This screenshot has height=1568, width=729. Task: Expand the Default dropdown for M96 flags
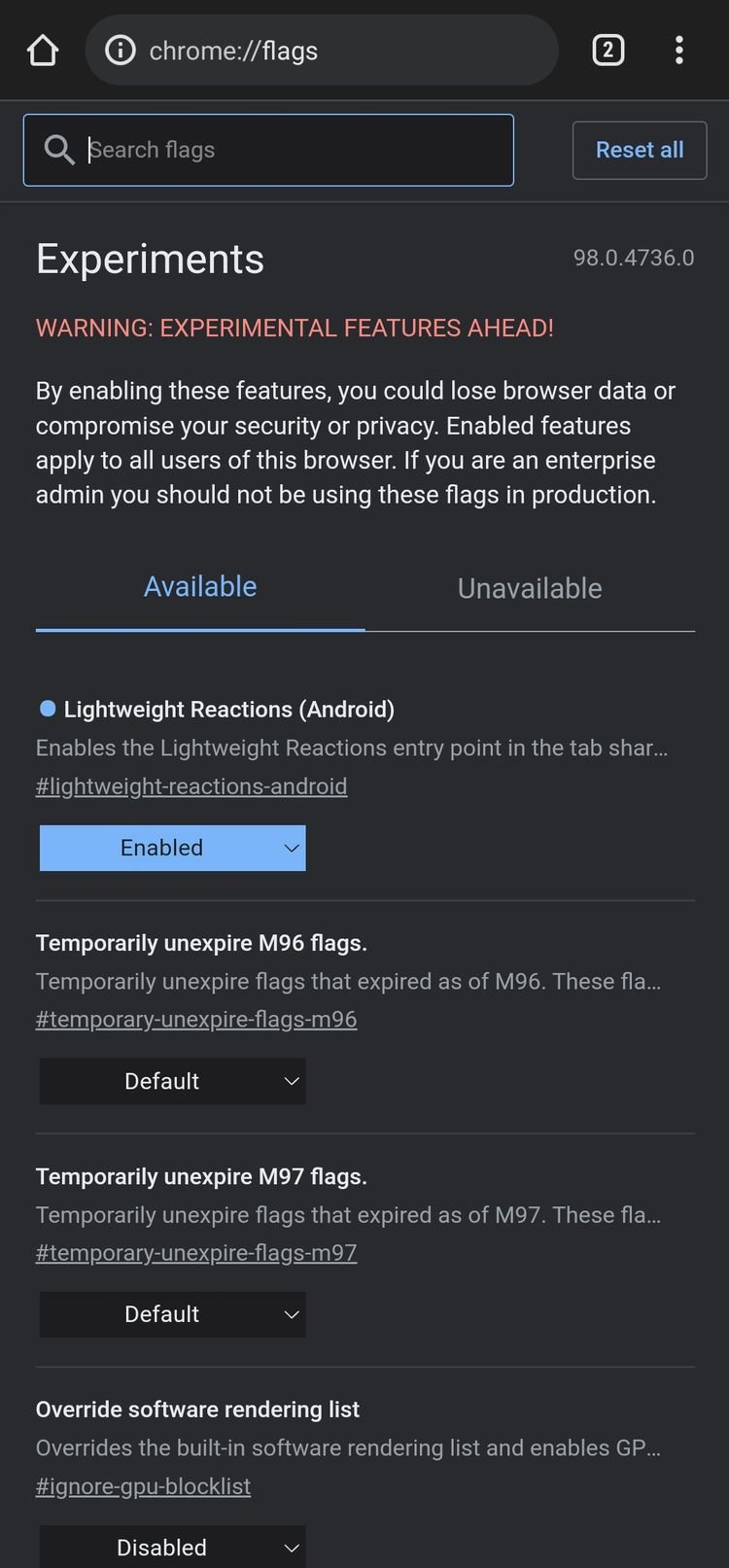(173, 1081)
